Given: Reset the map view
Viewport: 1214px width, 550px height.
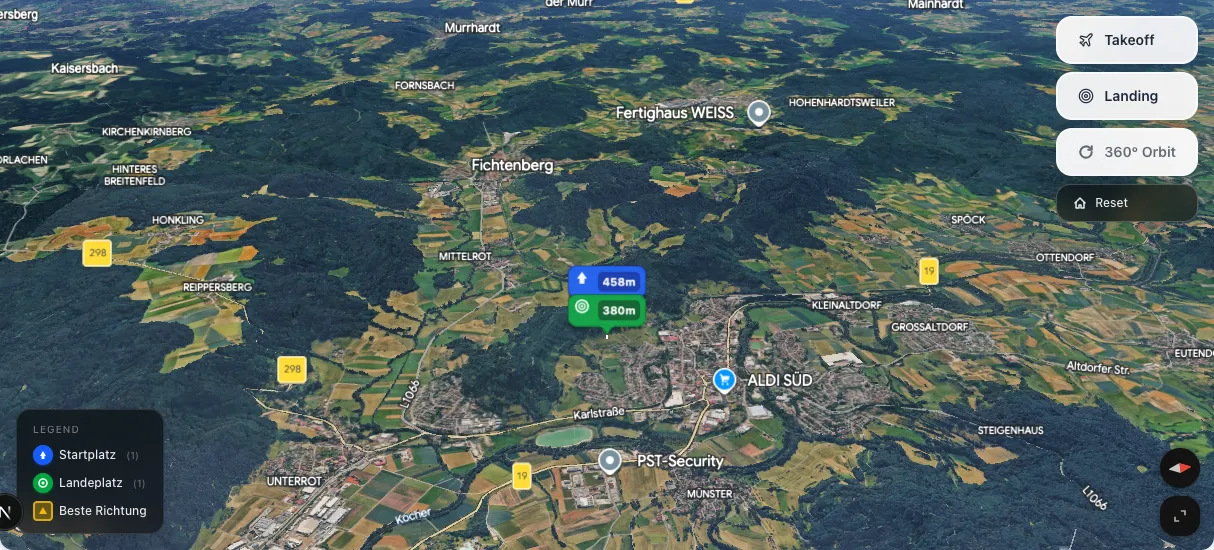Looking at the screenshot, I should [1126, 203].
